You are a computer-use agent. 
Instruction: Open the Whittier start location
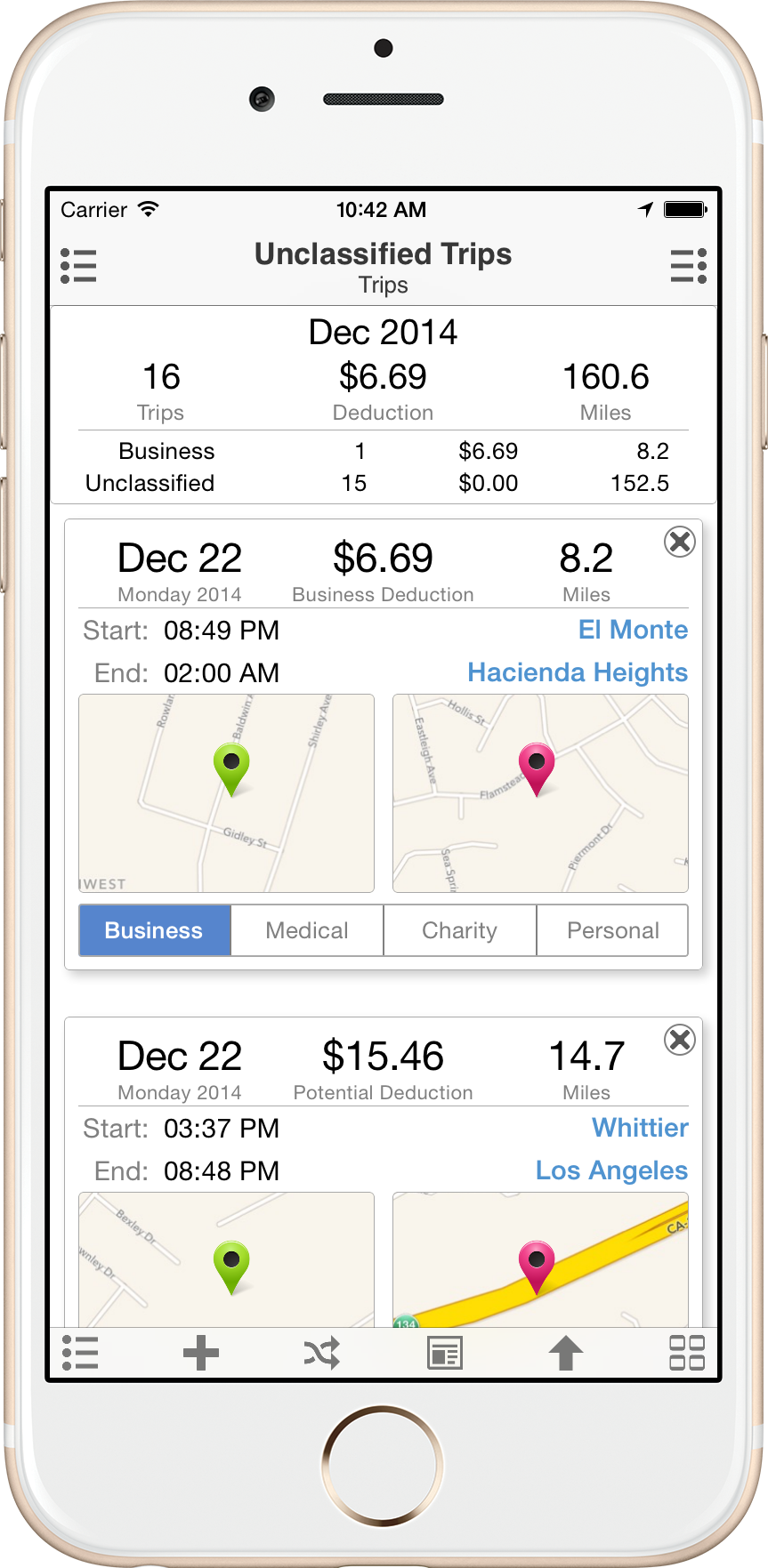(x=640, y=1128)
